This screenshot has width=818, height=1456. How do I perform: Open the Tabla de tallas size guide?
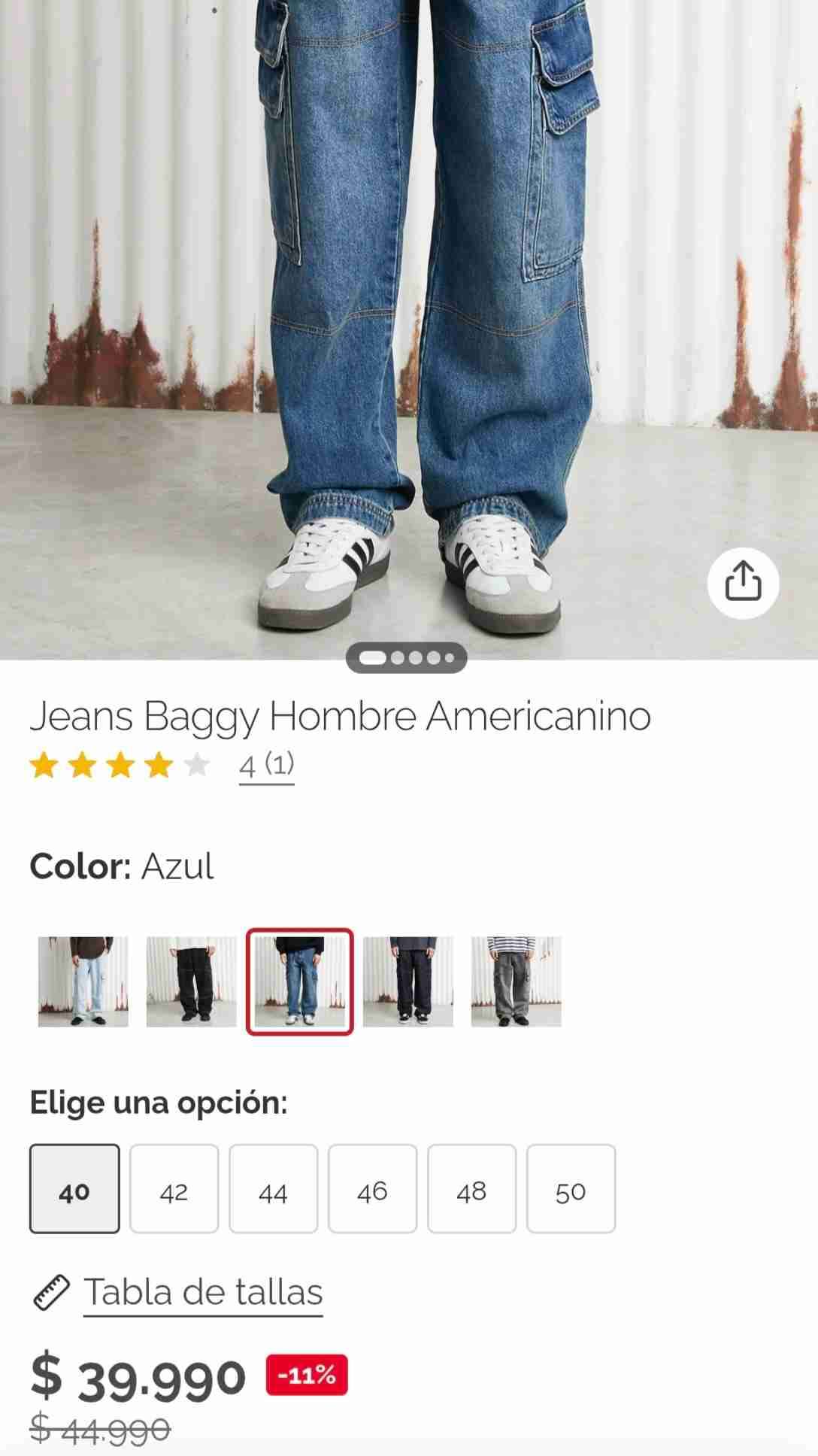pos(204,1292)
